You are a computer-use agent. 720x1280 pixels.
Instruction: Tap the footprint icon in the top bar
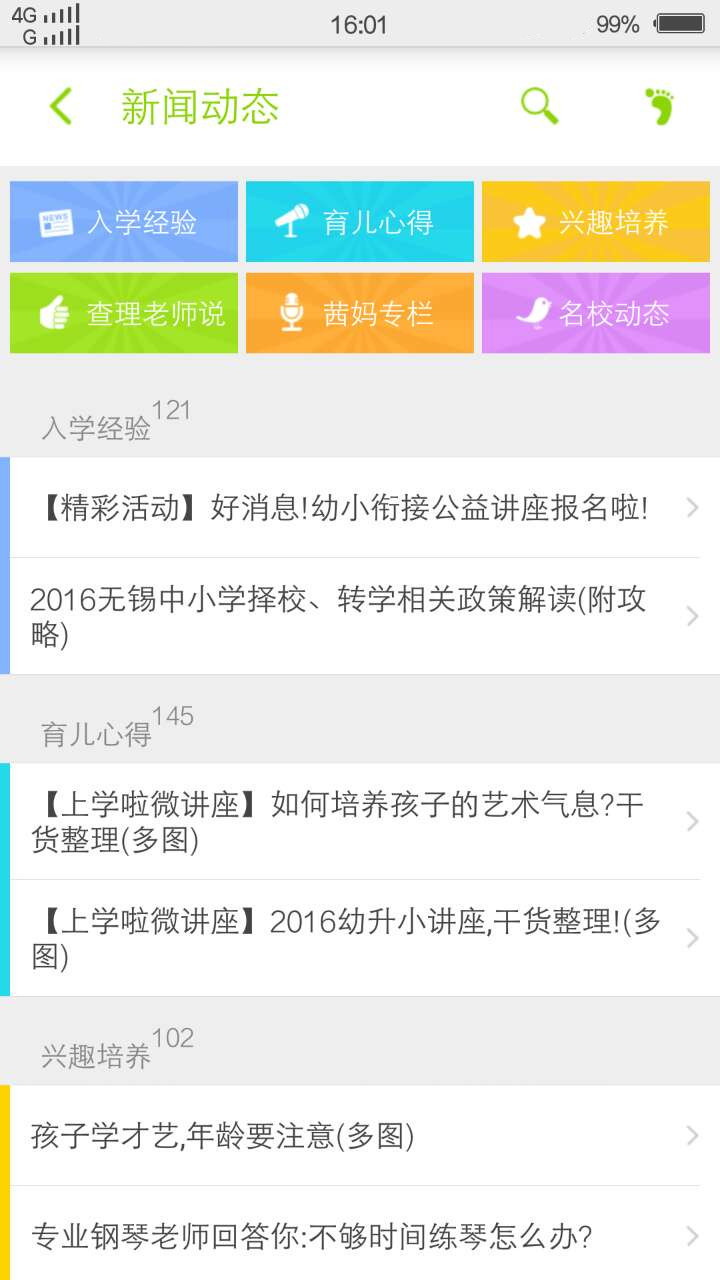click(x=659, y=106)
